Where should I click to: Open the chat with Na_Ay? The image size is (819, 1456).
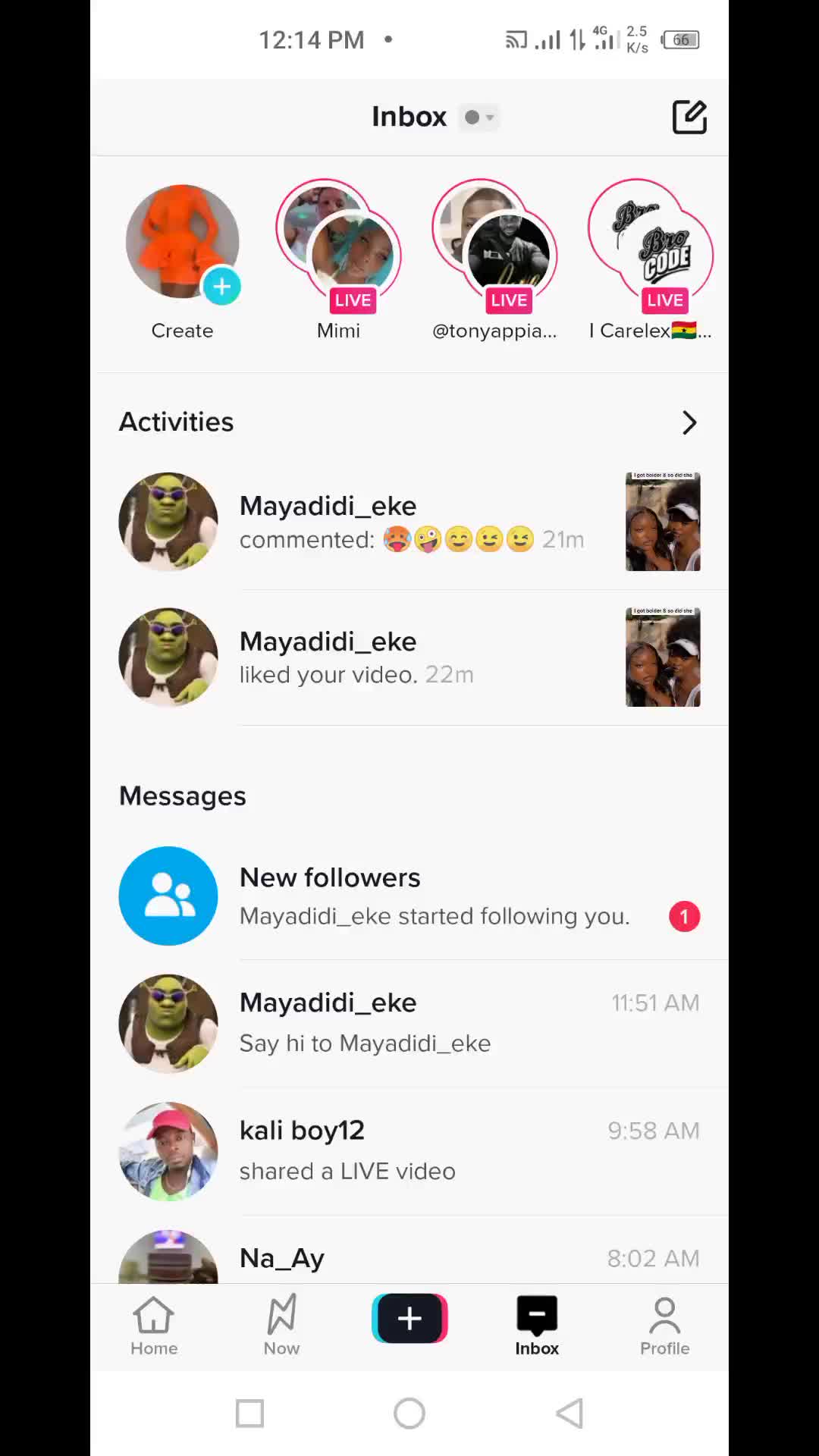(409, 1259)
